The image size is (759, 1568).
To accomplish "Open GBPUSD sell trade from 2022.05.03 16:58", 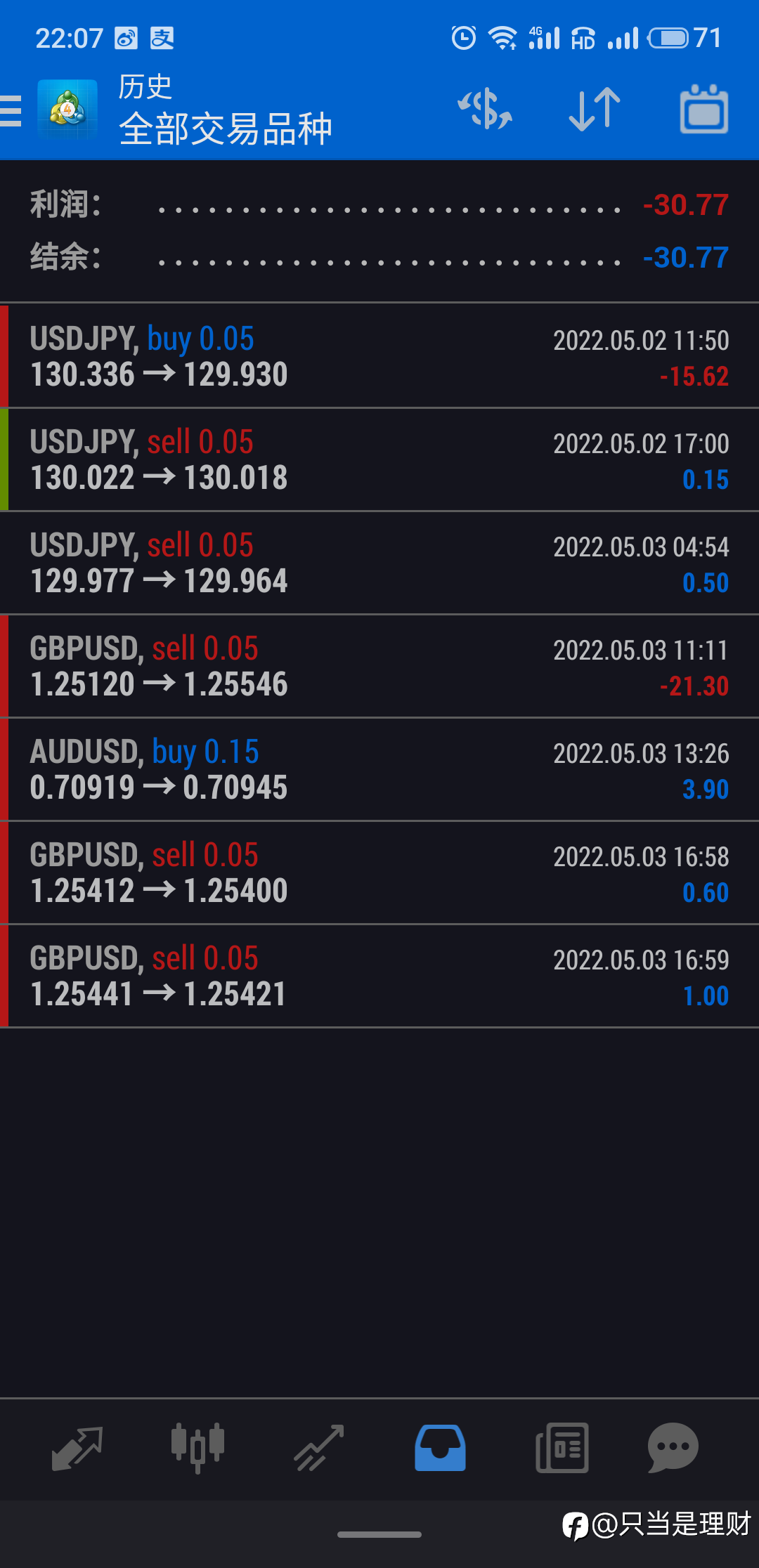I will click(x=379, y=873).
